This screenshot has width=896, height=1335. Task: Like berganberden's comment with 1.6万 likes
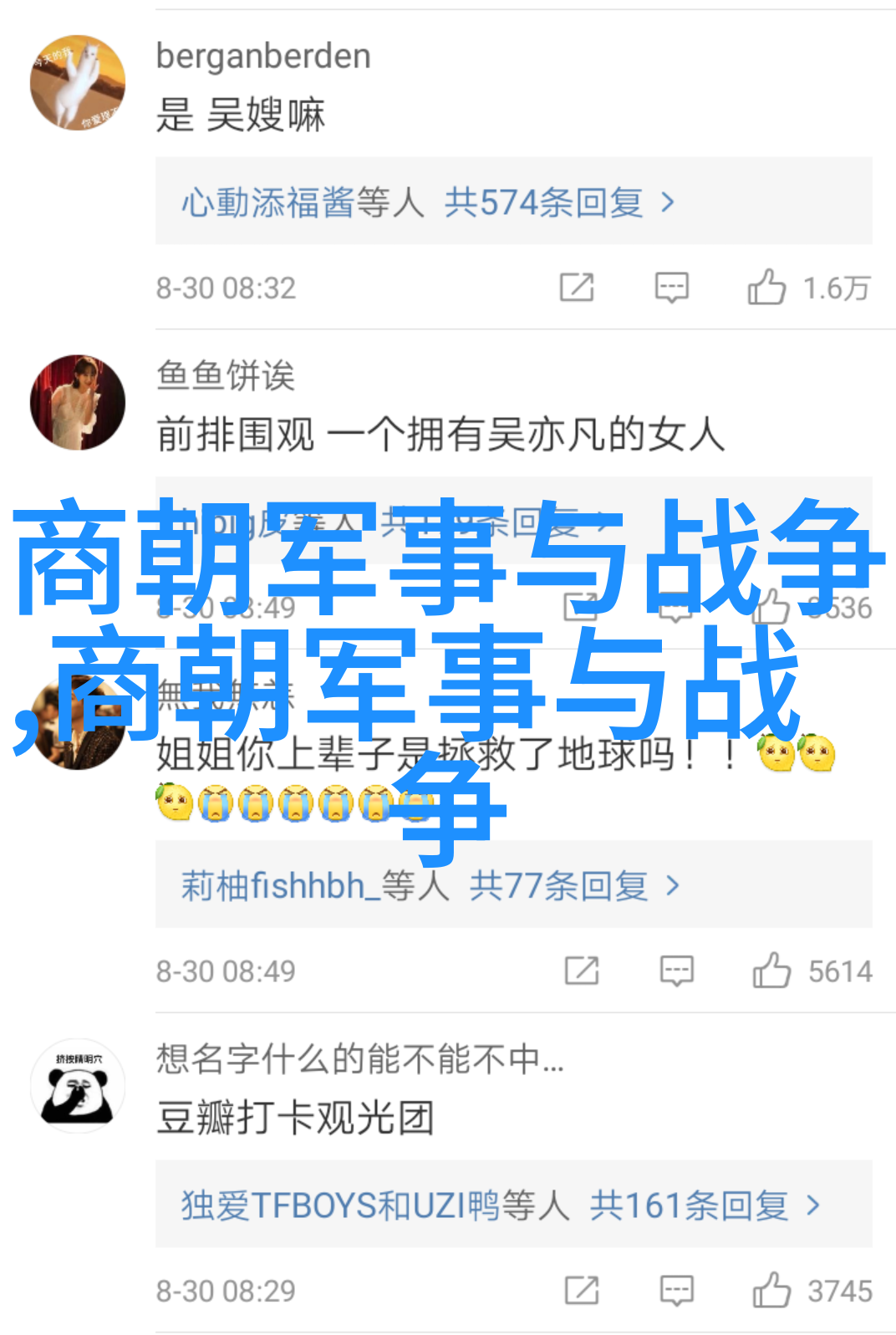click(766, 288)
